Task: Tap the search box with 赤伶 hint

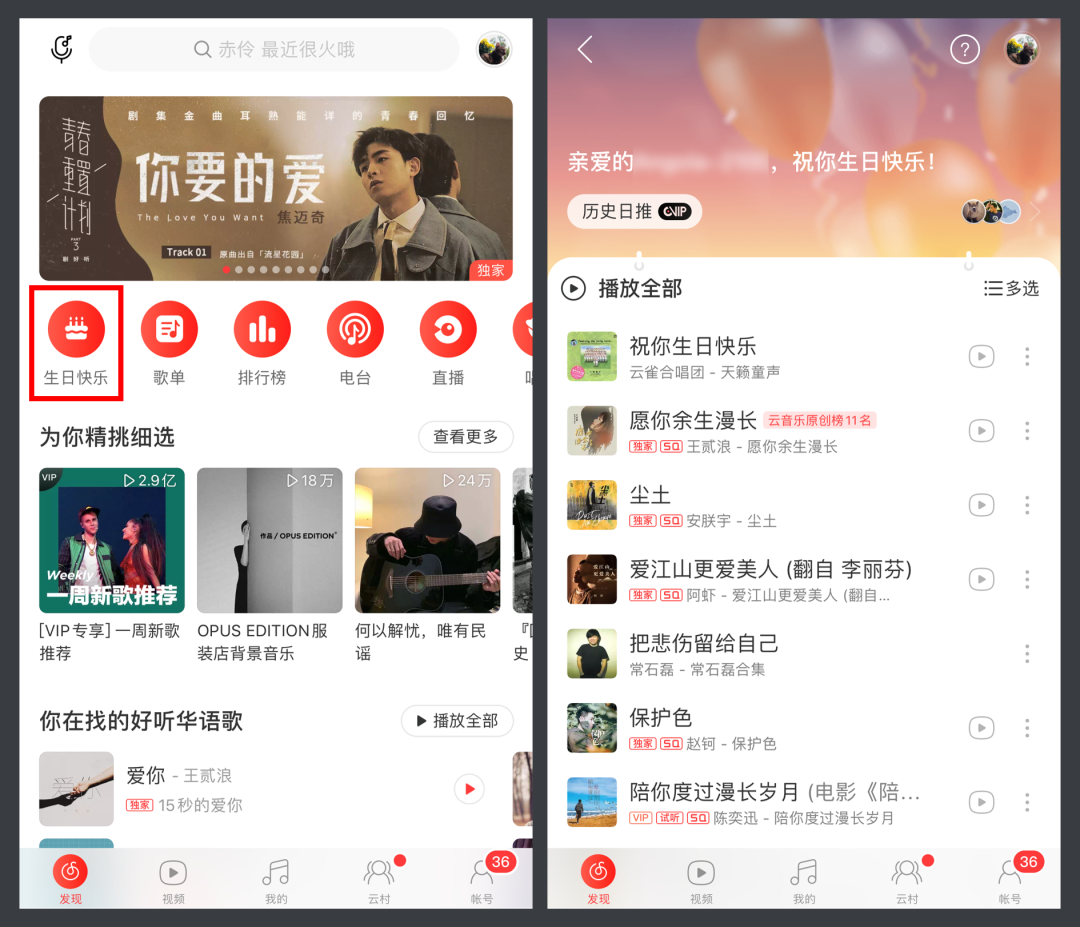Action: click(274, 49)
